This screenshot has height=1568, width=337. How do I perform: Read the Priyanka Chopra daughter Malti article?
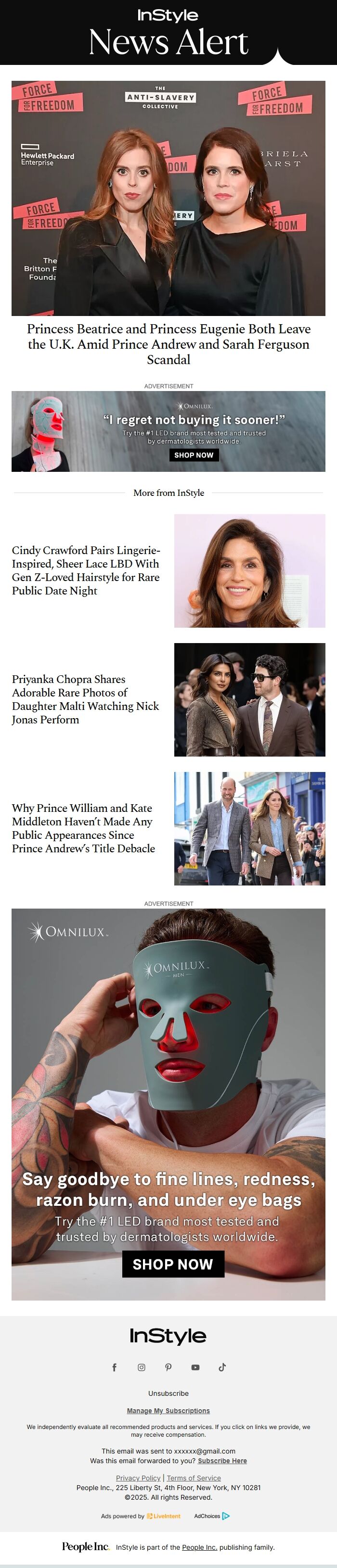pos(85,699)
